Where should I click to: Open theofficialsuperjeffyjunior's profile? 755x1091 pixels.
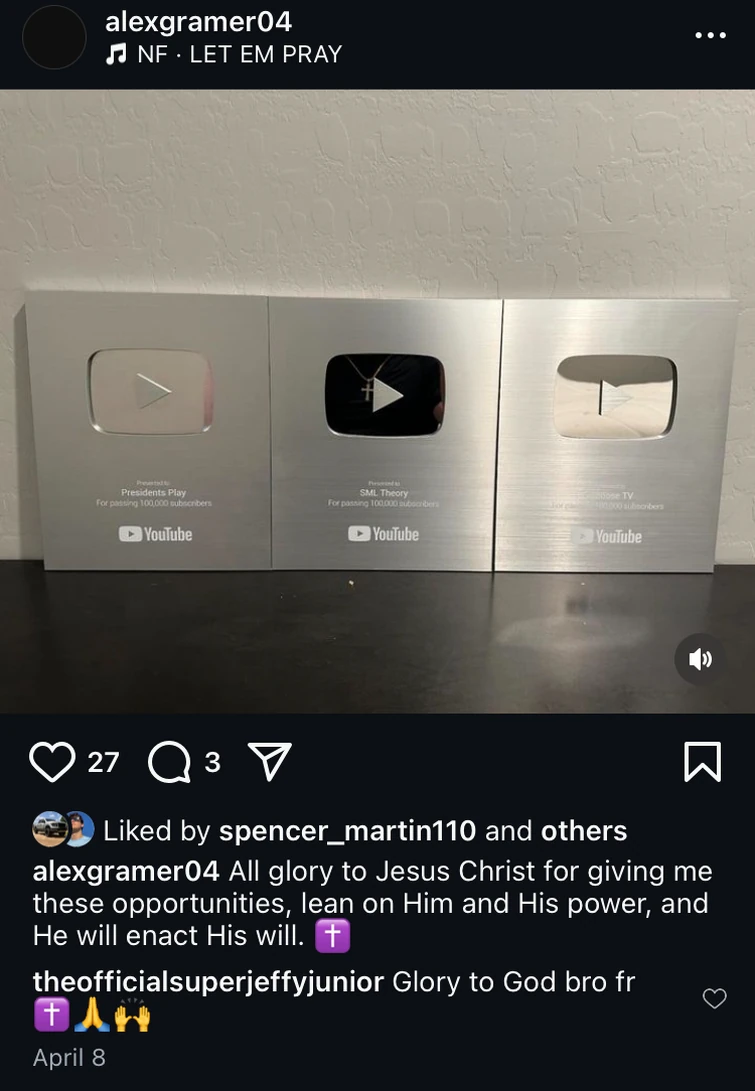(x=208, y=982)
